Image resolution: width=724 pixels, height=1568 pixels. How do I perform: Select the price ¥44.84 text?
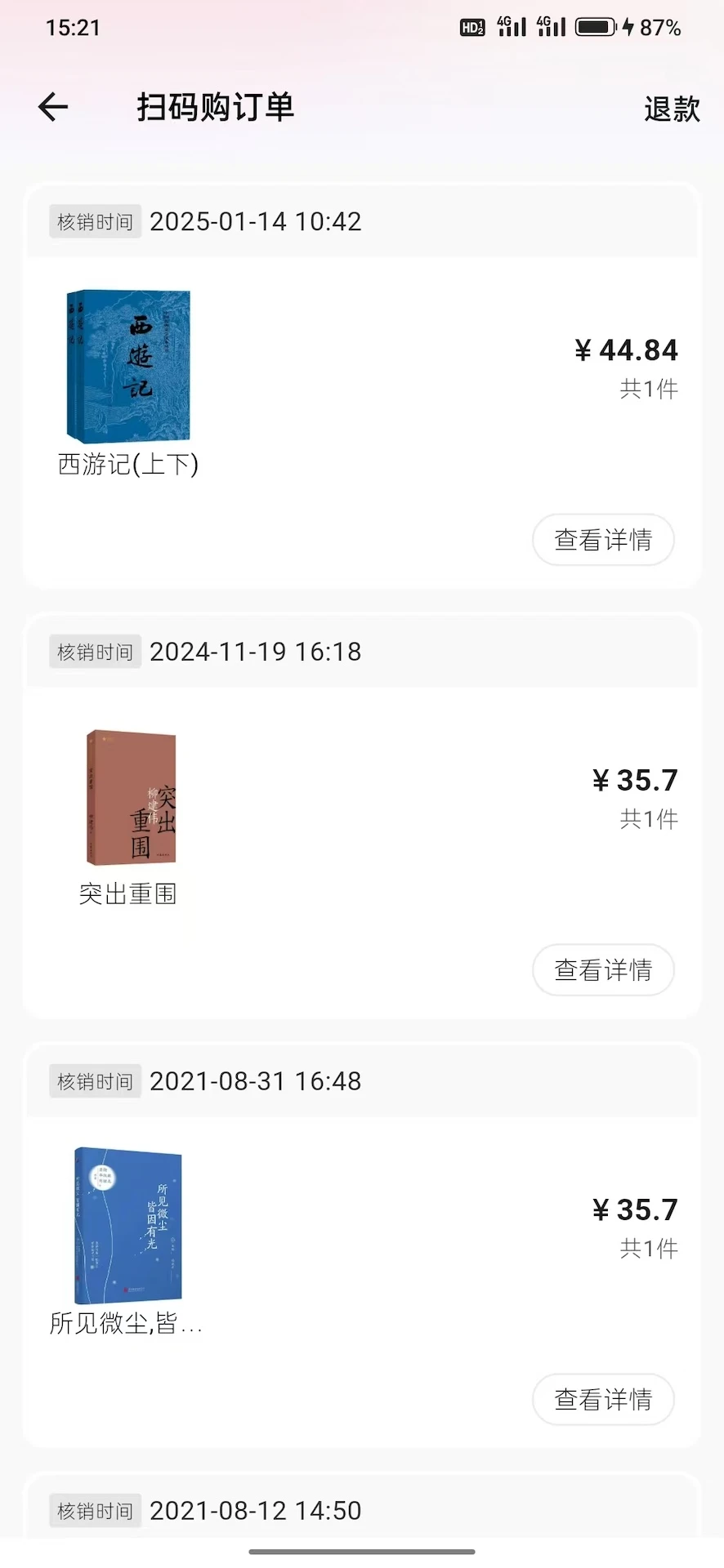coord(625,350)
